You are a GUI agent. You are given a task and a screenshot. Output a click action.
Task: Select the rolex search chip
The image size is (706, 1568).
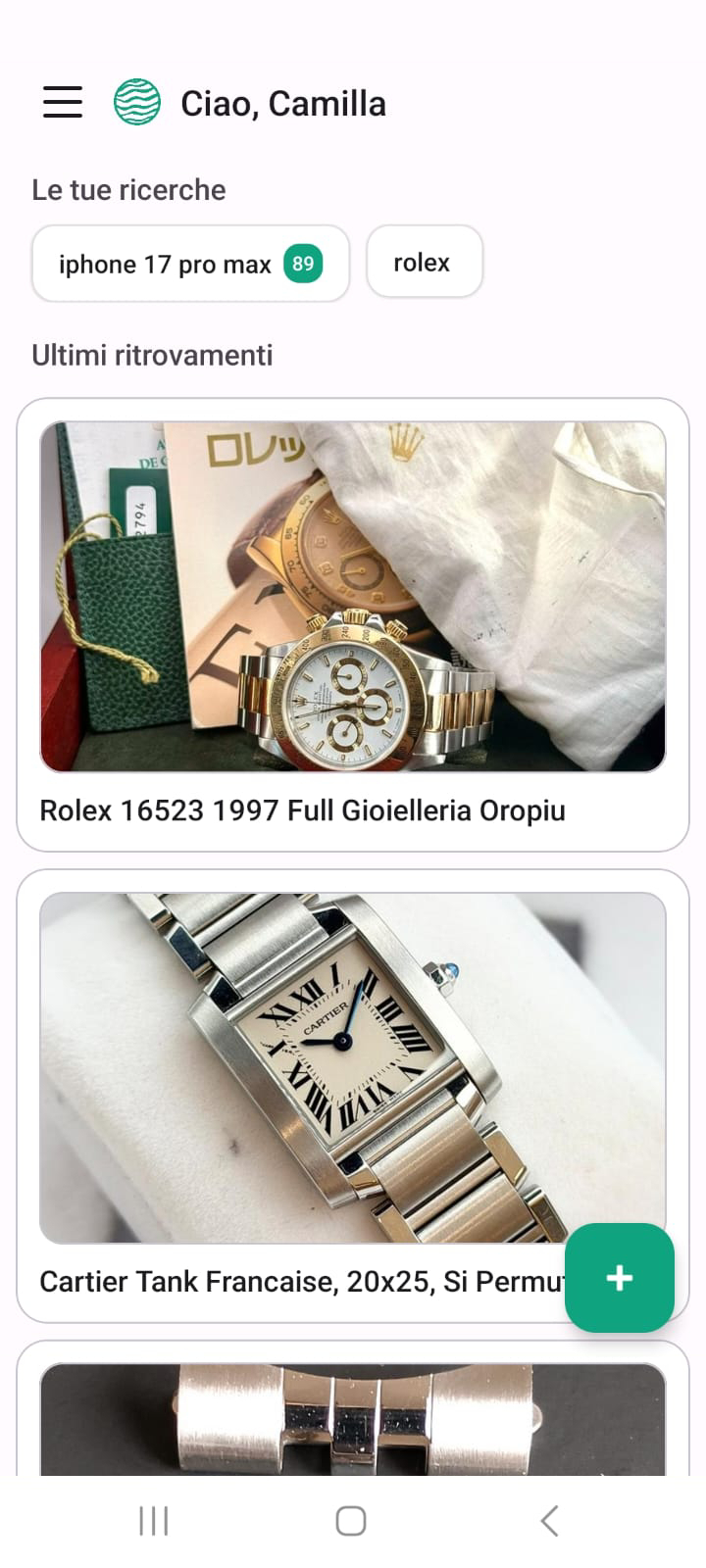coord(424,263)
